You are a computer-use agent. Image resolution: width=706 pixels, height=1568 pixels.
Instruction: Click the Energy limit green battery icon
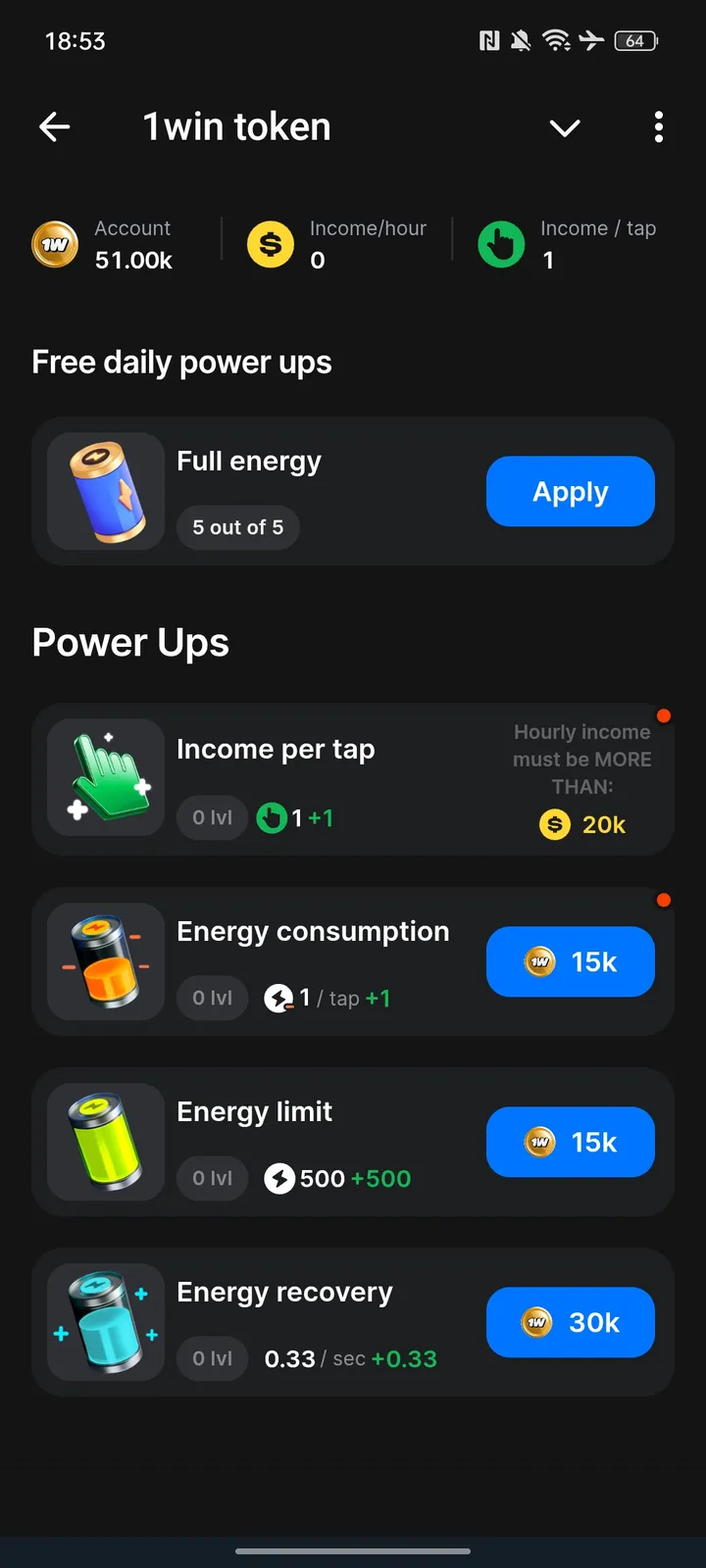(x=105, y=1141)
